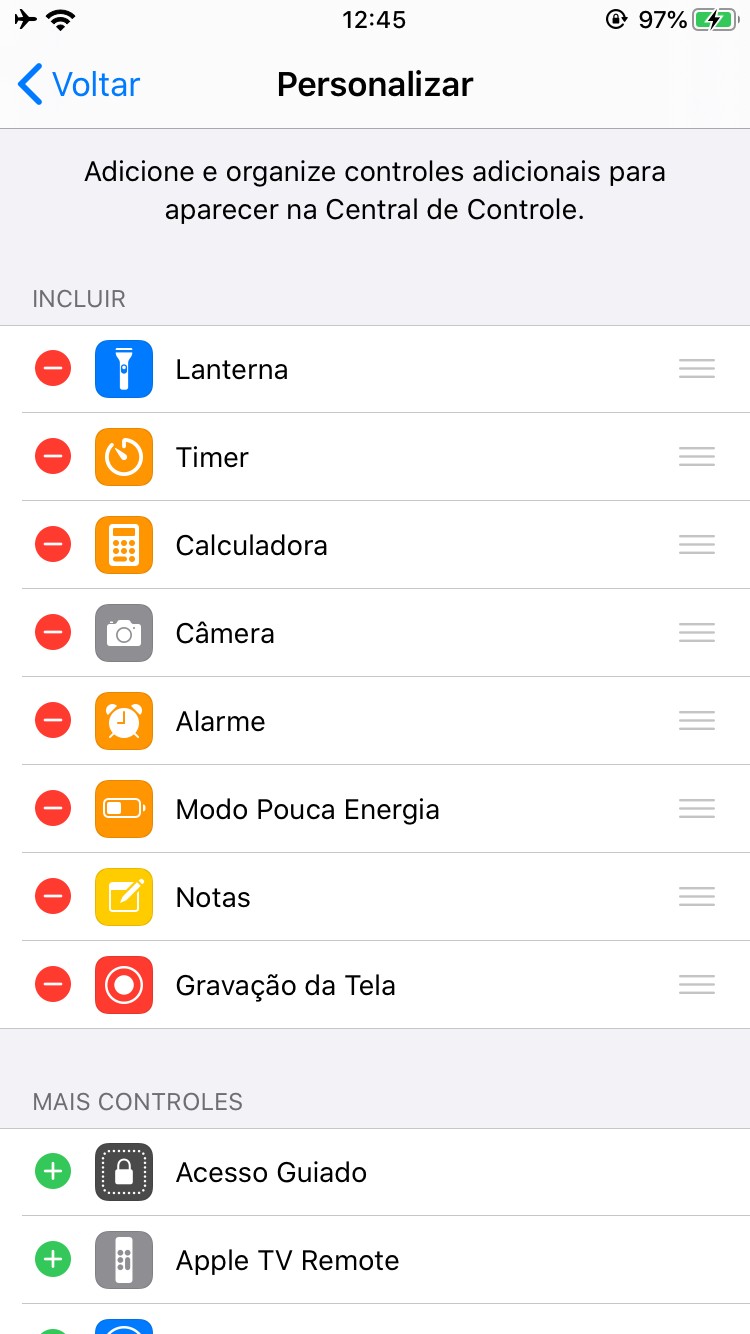The width and height of the screenshot is (750, 1334).
Task: Remove Modo Pouca Energia control
Action: click(x=53, y=809)
